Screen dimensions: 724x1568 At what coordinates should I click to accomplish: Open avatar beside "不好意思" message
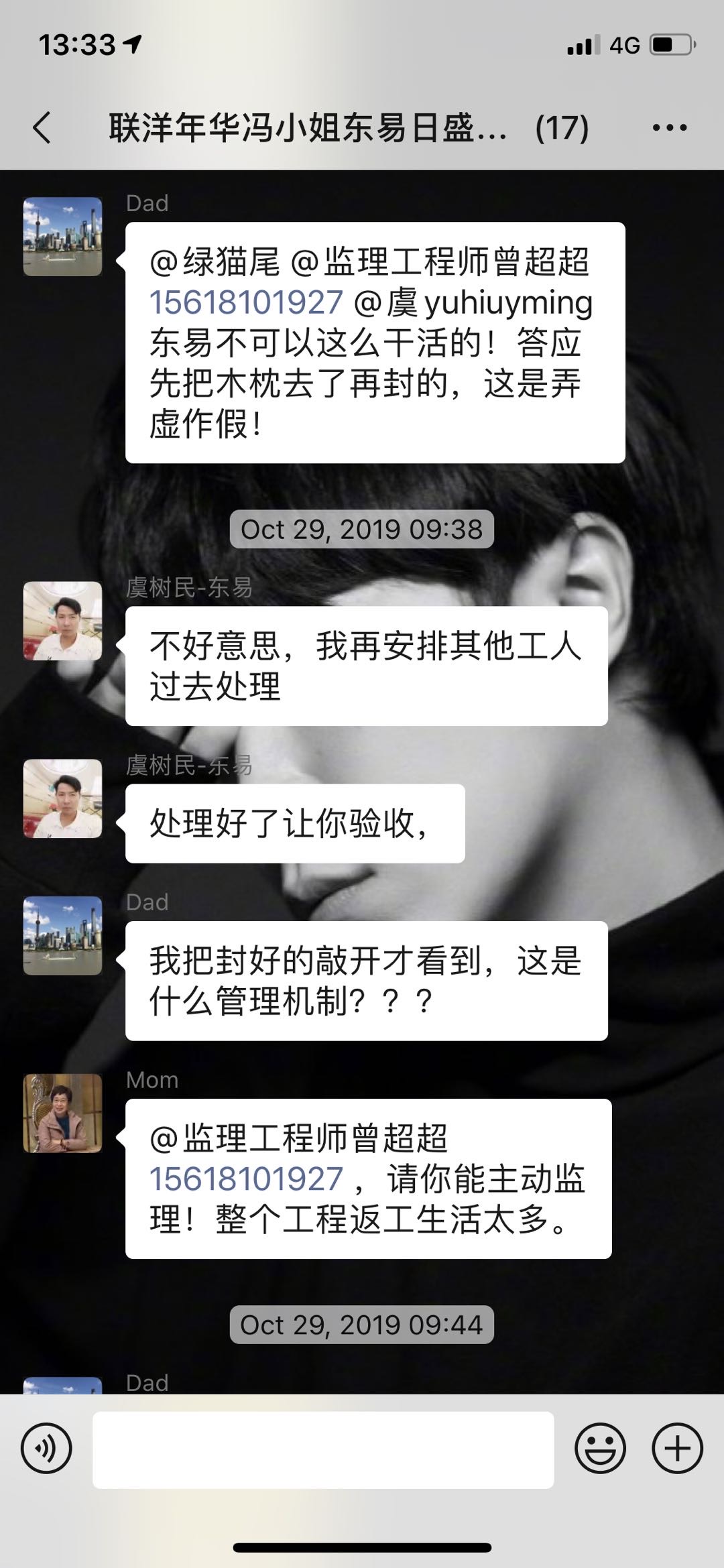tap(62, 621)
